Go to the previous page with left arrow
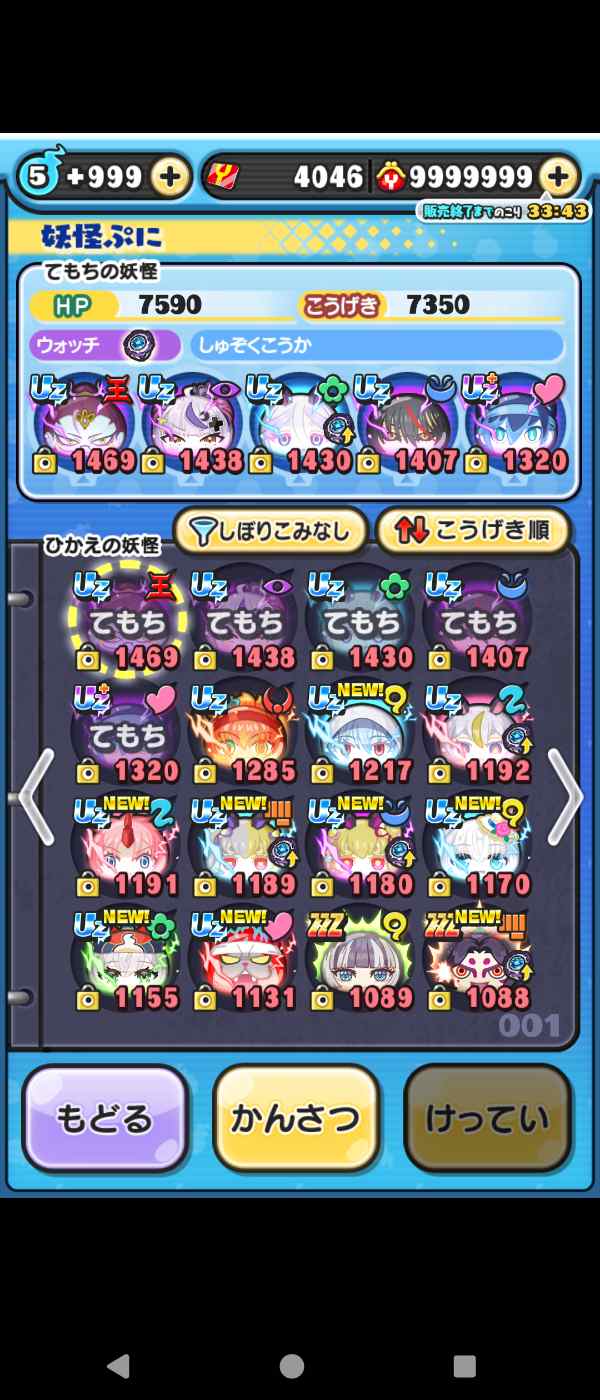This screenshot has height=1400, width=600. point(36,798)
